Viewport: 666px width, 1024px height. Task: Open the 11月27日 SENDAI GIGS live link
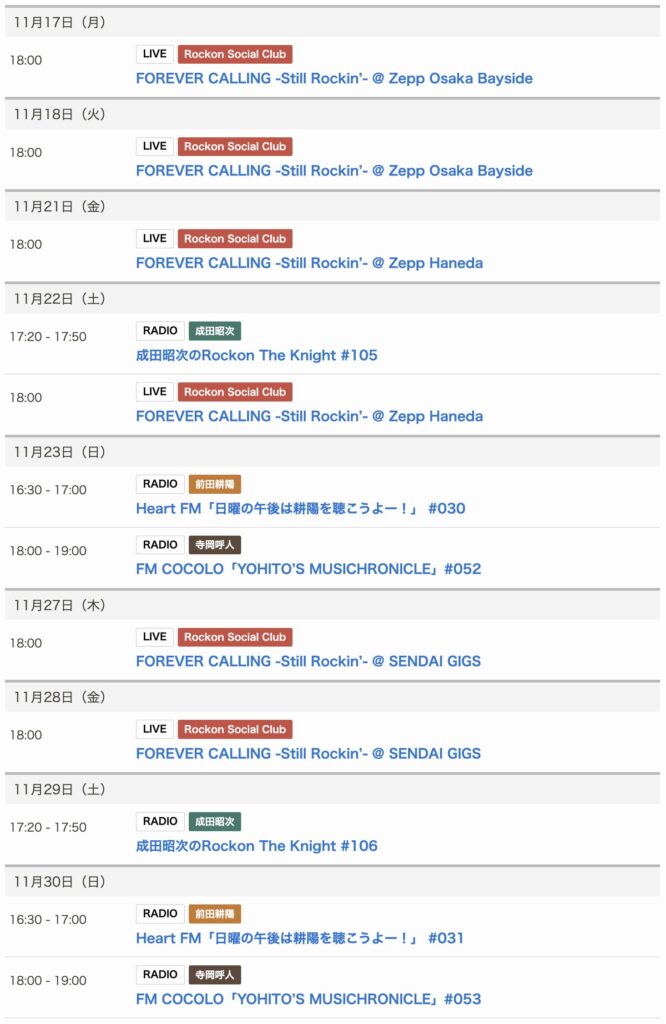pyautogui.click(x=308, y=661)
